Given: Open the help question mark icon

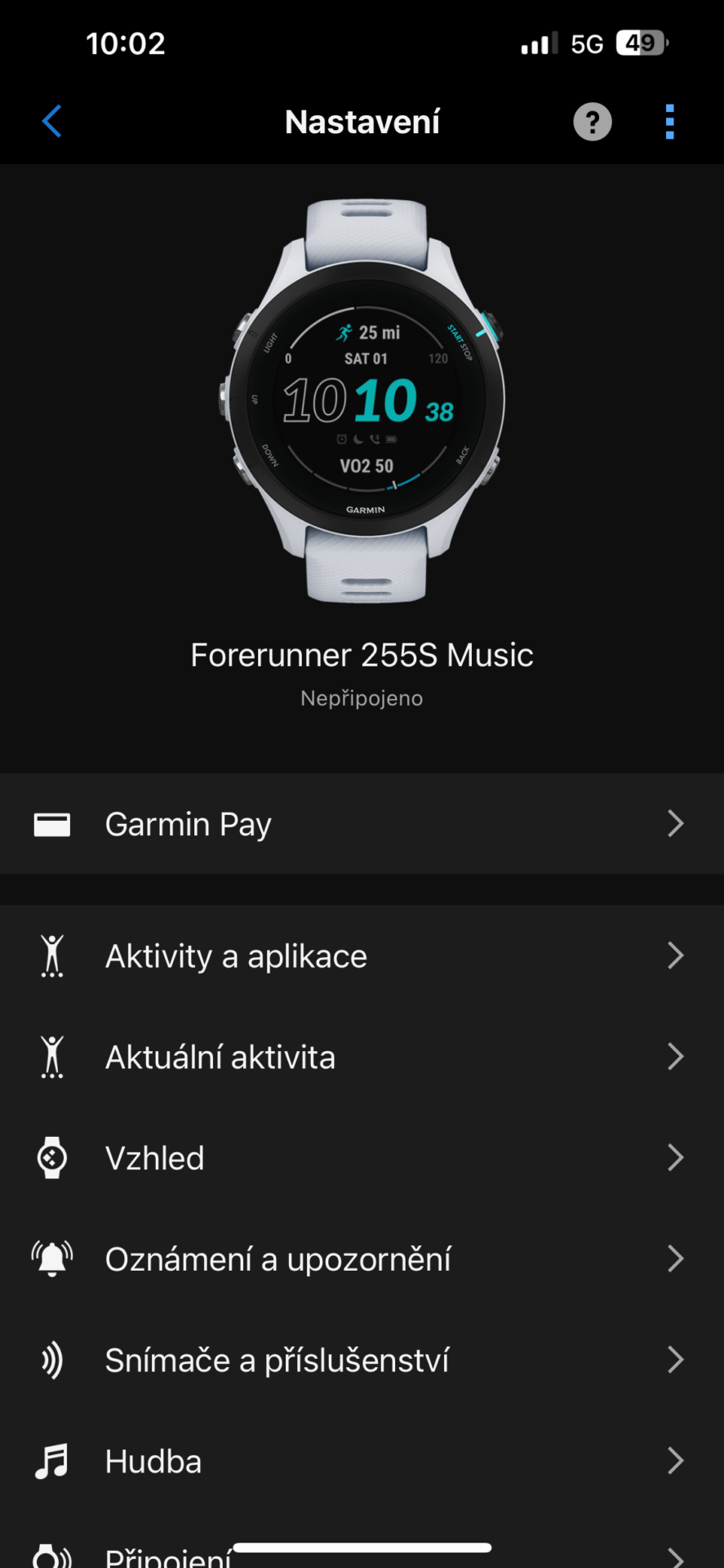Looking at the screenshot, I should pos(592,122).
